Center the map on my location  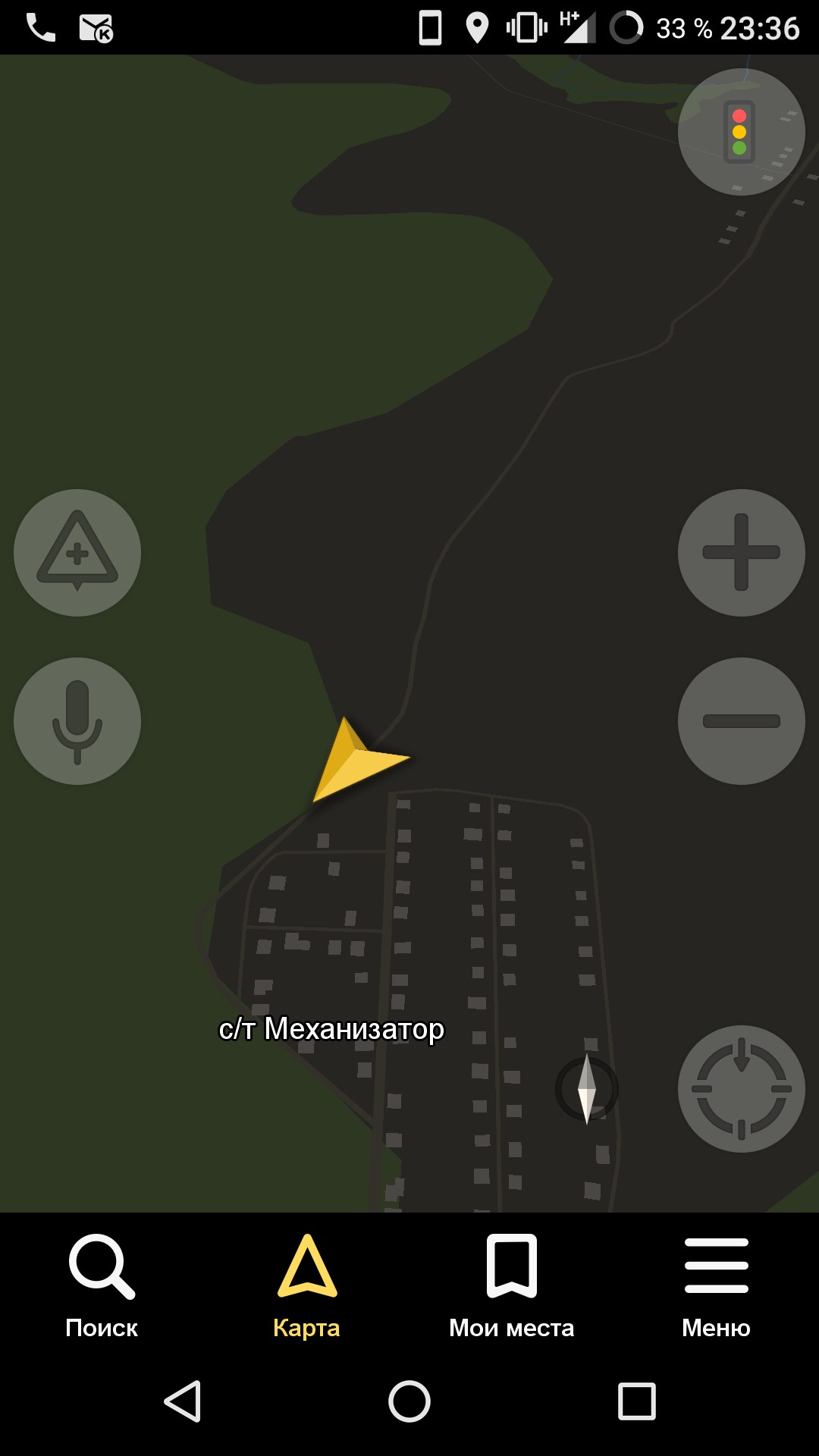coord(741,1089)
